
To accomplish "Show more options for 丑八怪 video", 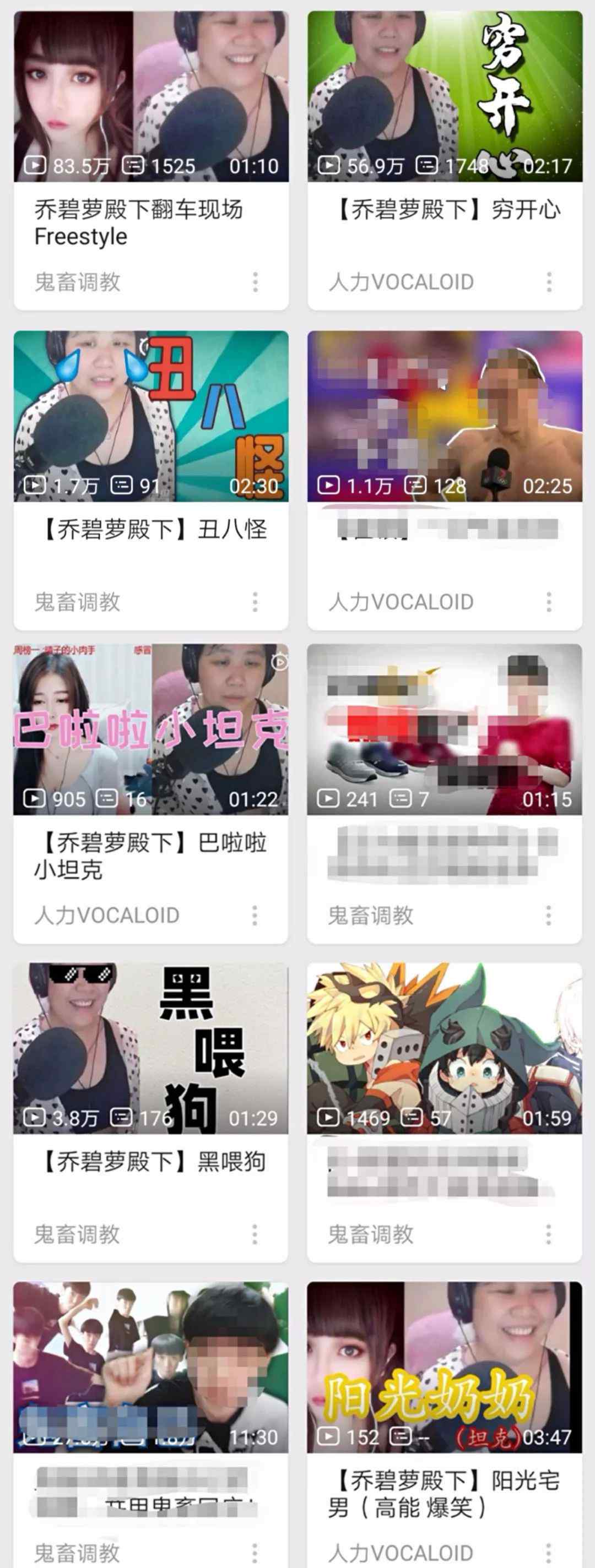I will point(255,602).
